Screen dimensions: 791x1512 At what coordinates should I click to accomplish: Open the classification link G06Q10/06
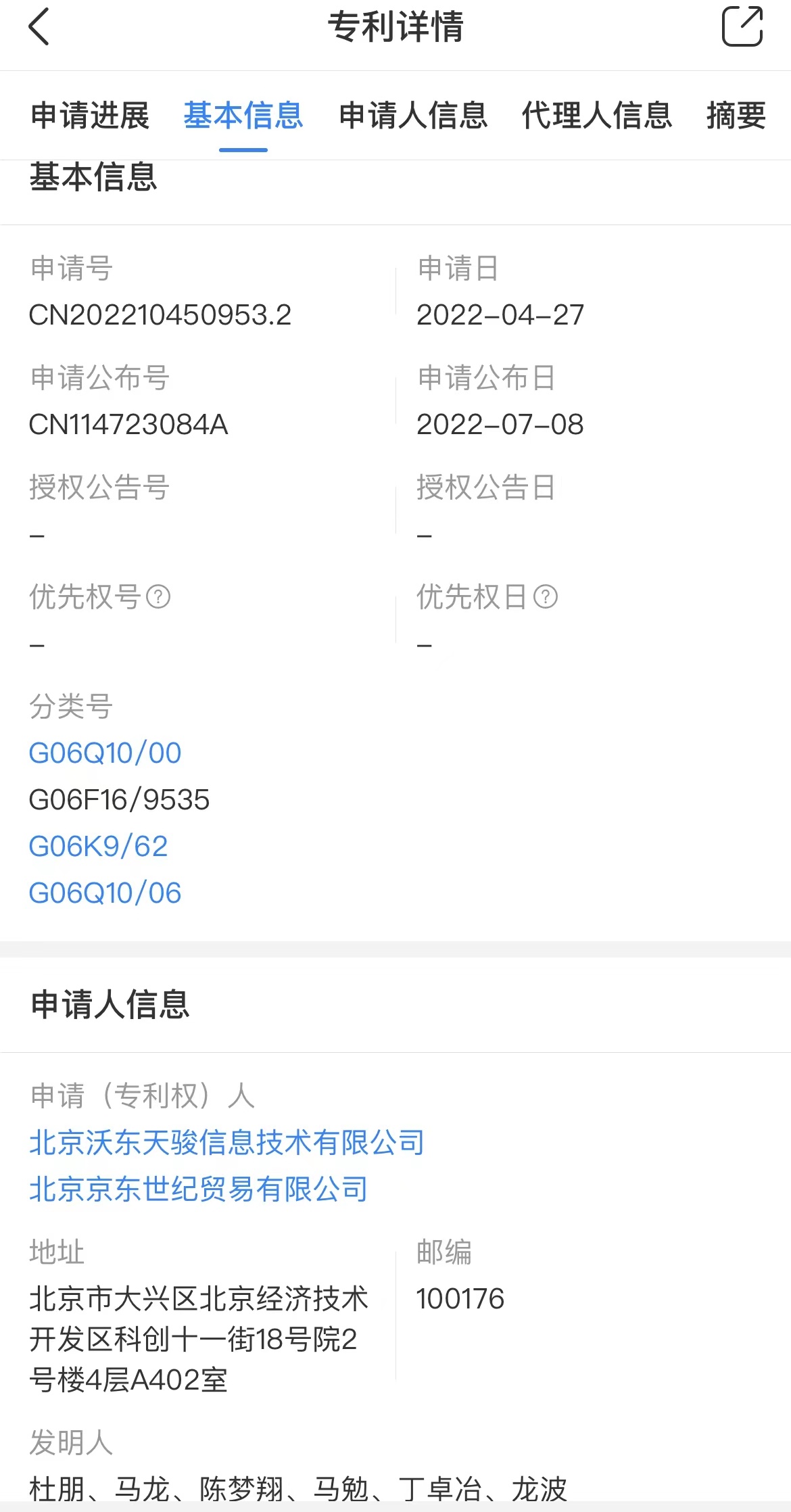pyautogui.click(x=105, y=893)
